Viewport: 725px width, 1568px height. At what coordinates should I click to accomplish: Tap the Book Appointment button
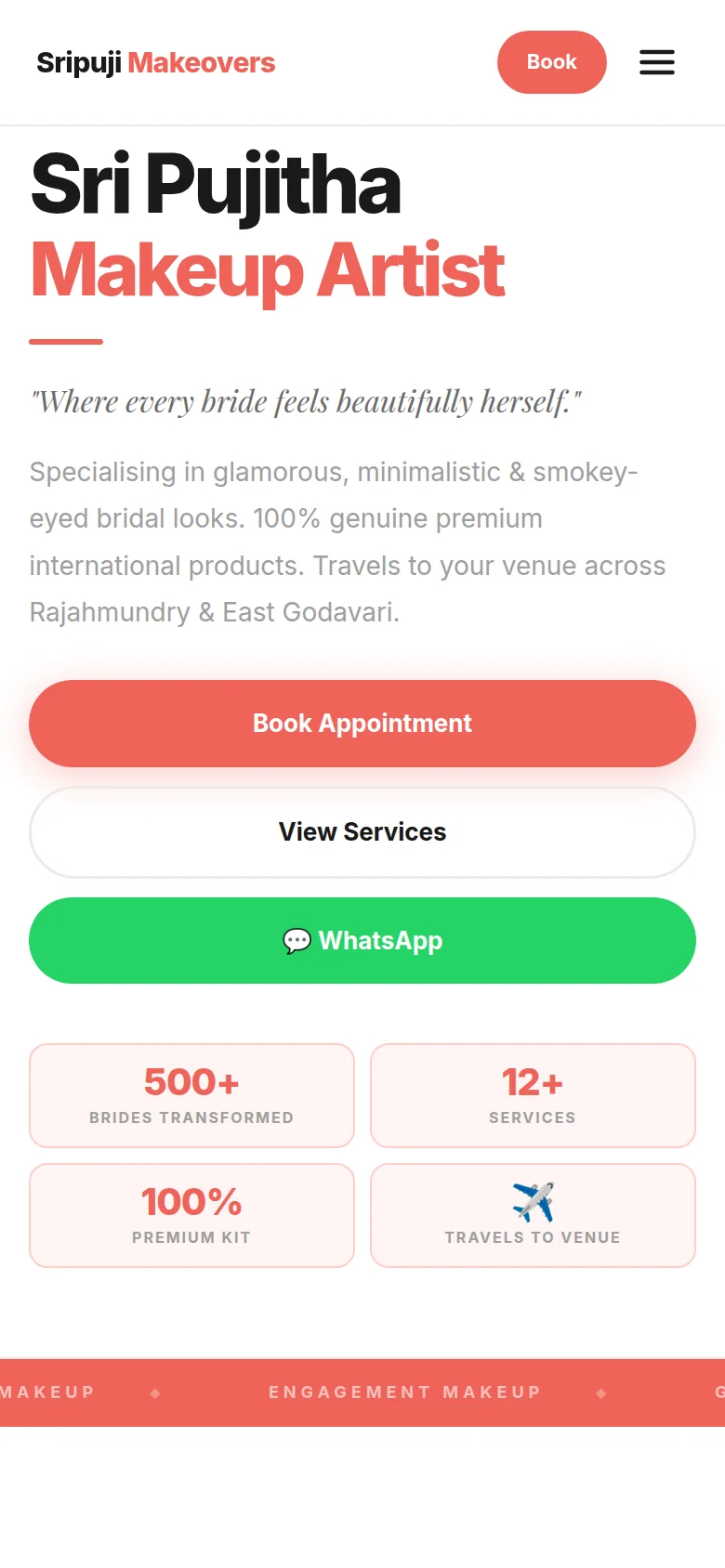tap(362, 724)
